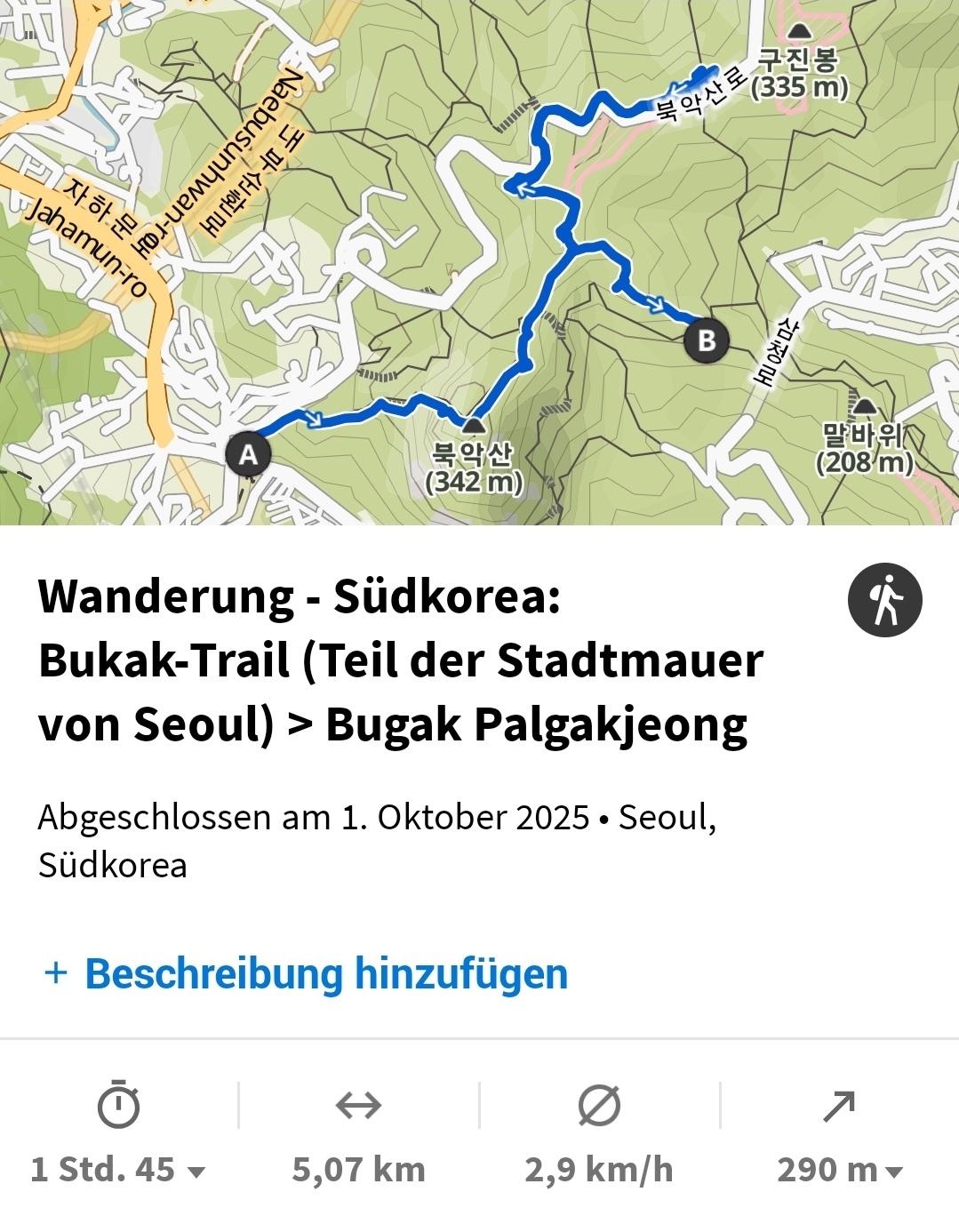Image resolution: width=959 pixels, height=1232 pixels.
Task: Tap the hiking sport type icon
Action: point(884,600)
